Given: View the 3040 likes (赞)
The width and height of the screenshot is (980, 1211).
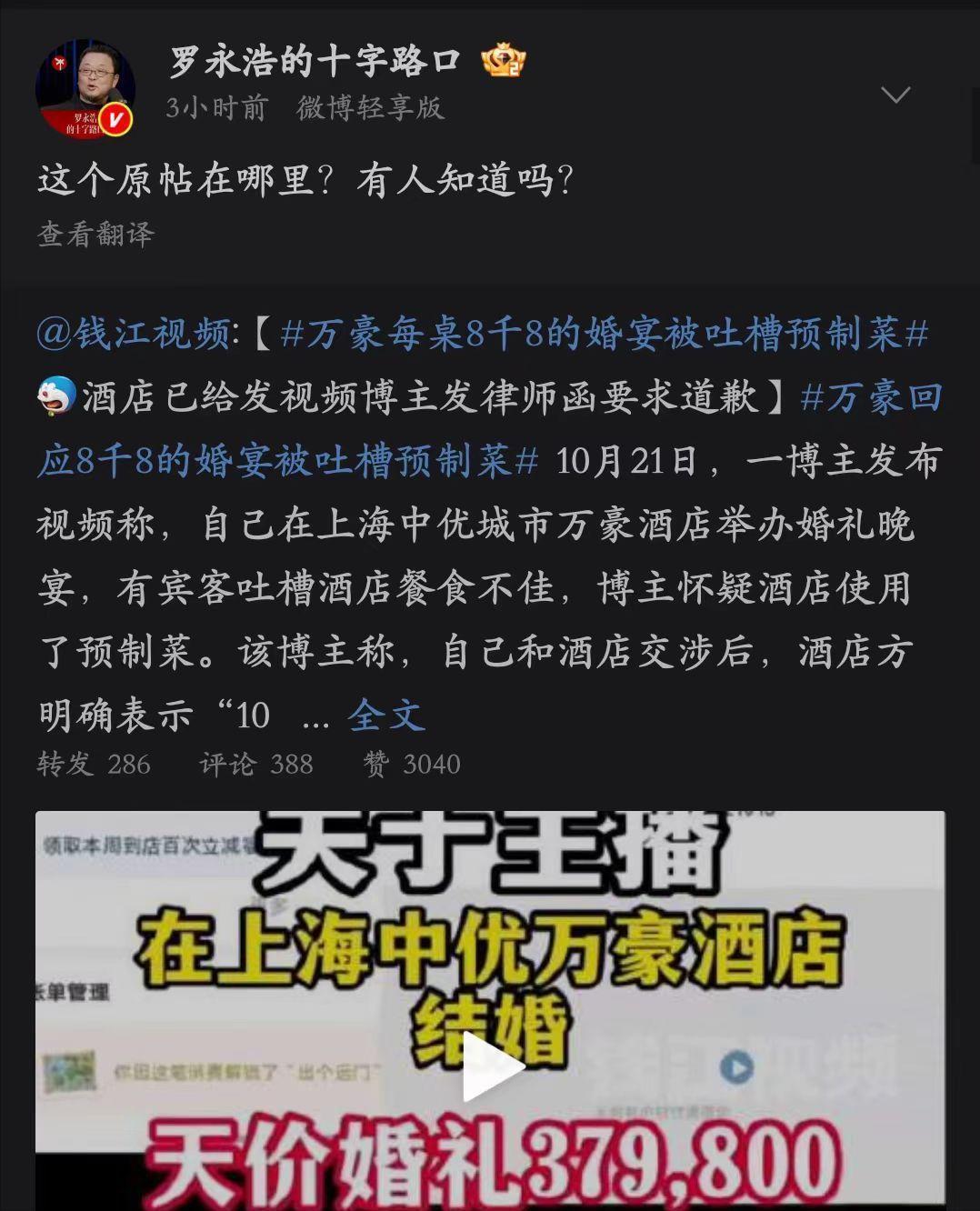Looking at the screenshot, I should [412, 764].
